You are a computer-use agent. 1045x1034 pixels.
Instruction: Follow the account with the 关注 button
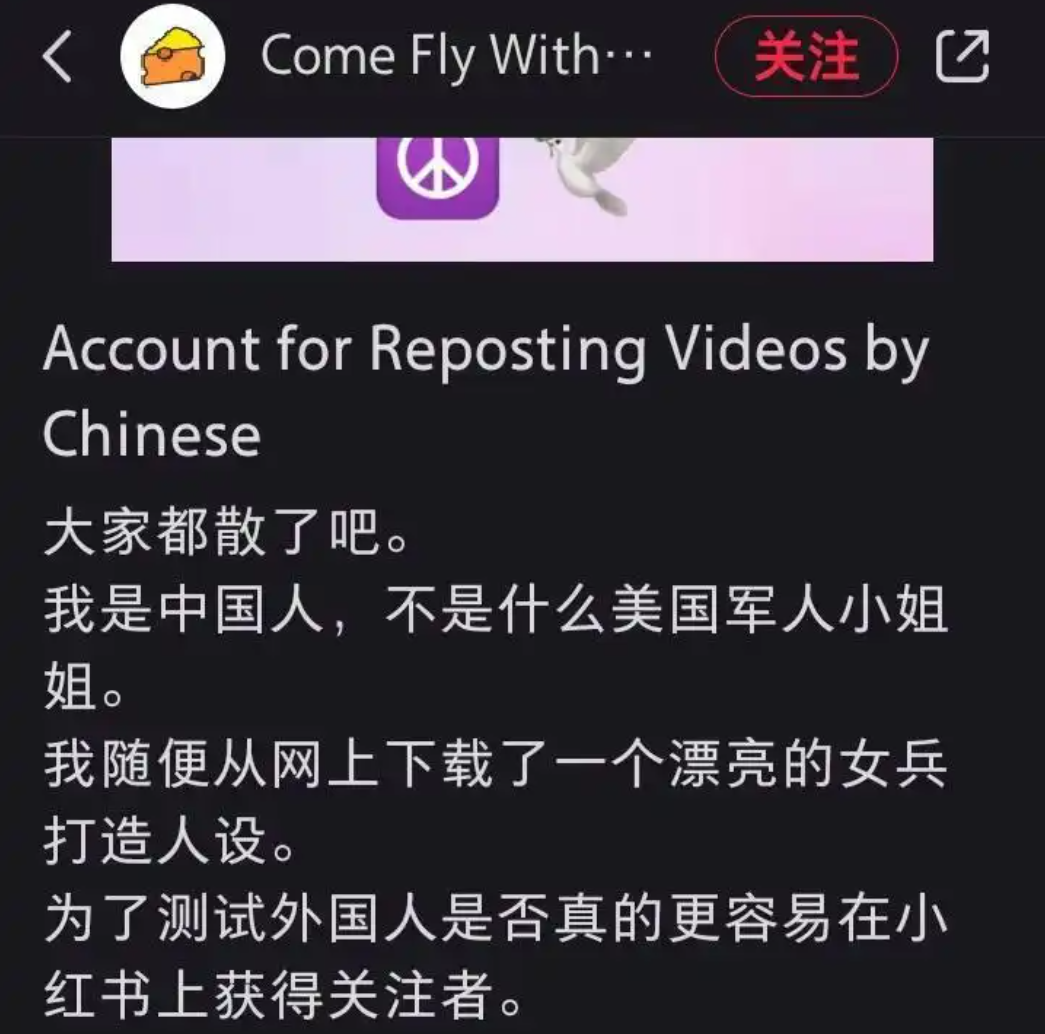pyautogui.click(x=806, y=57)
